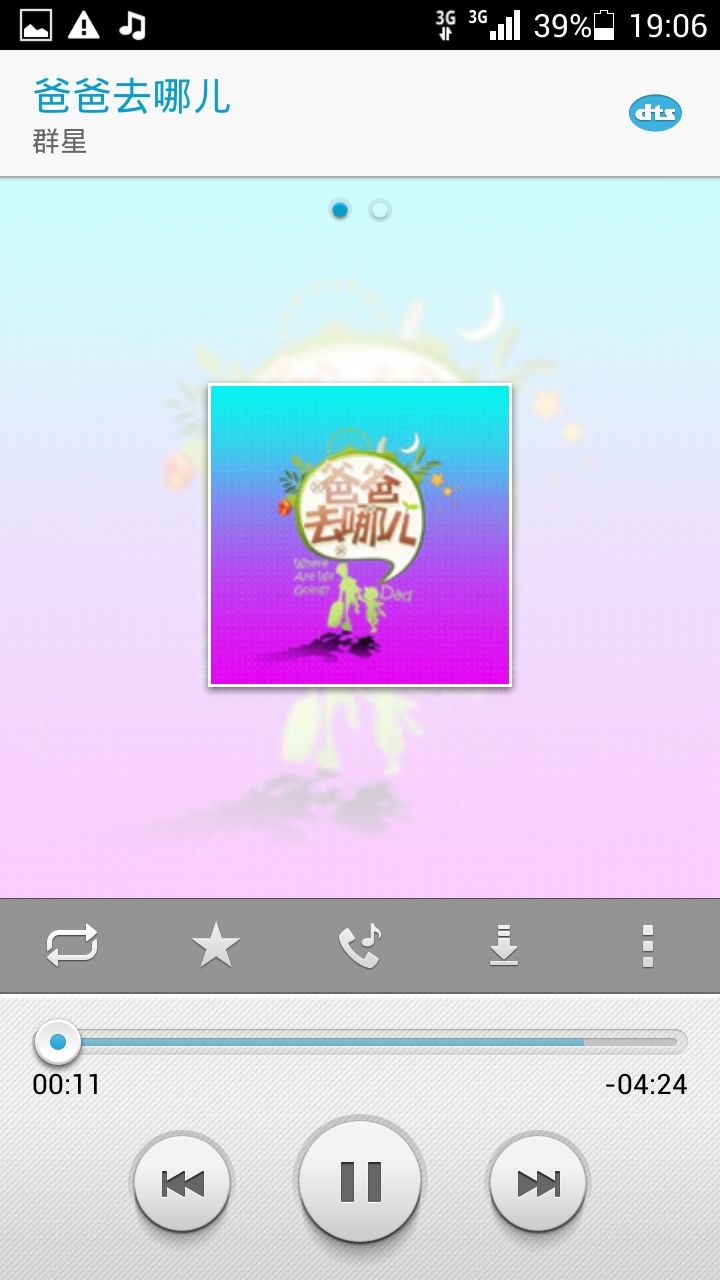Go back to the previous track
This screenshot has width=720, height=1280.
pos(182,1183)
